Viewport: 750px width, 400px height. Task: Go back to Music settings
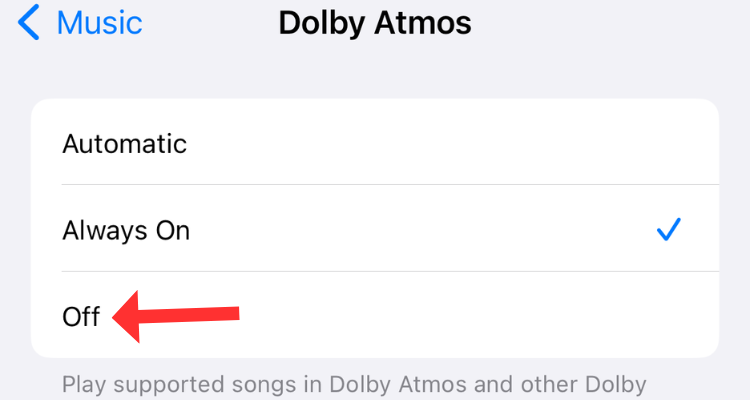(80, 22)
